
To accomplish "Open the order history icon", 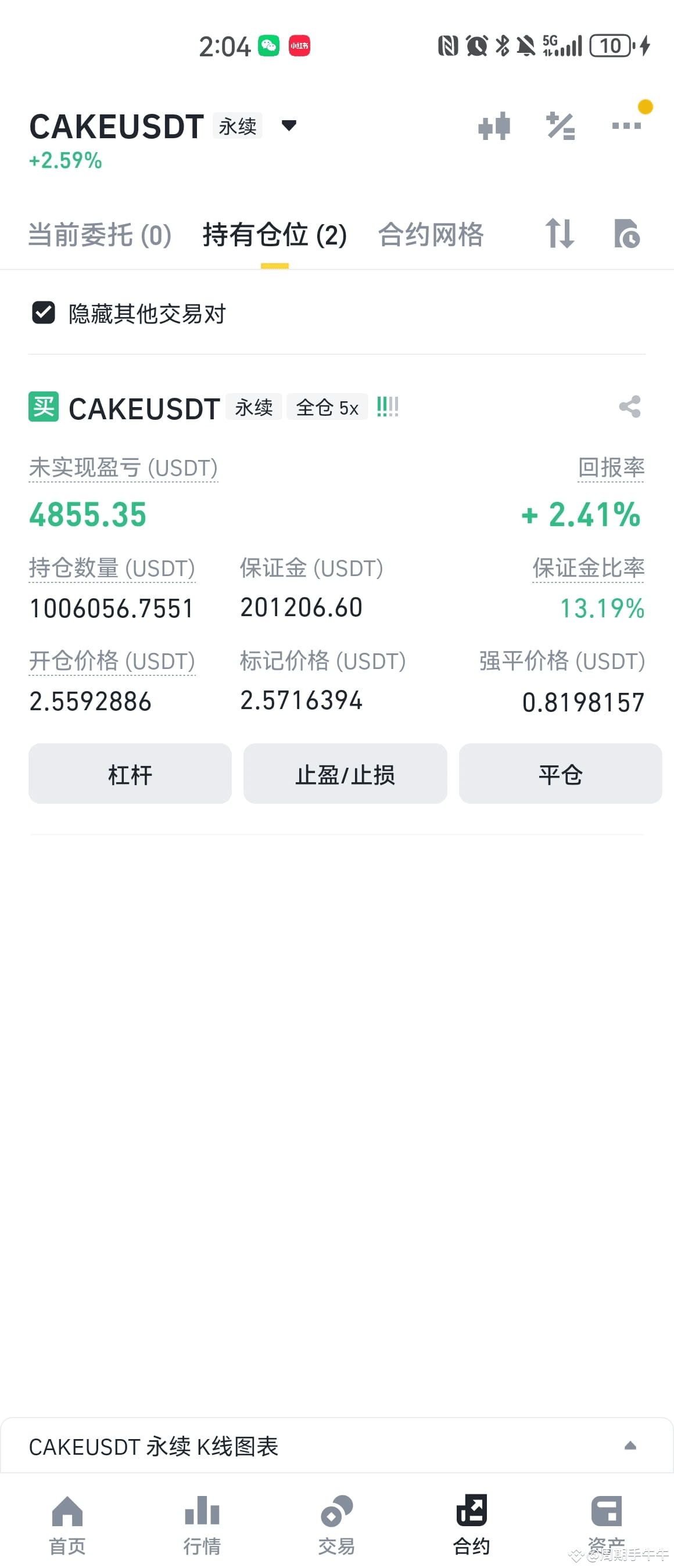I will click(627, 233).
